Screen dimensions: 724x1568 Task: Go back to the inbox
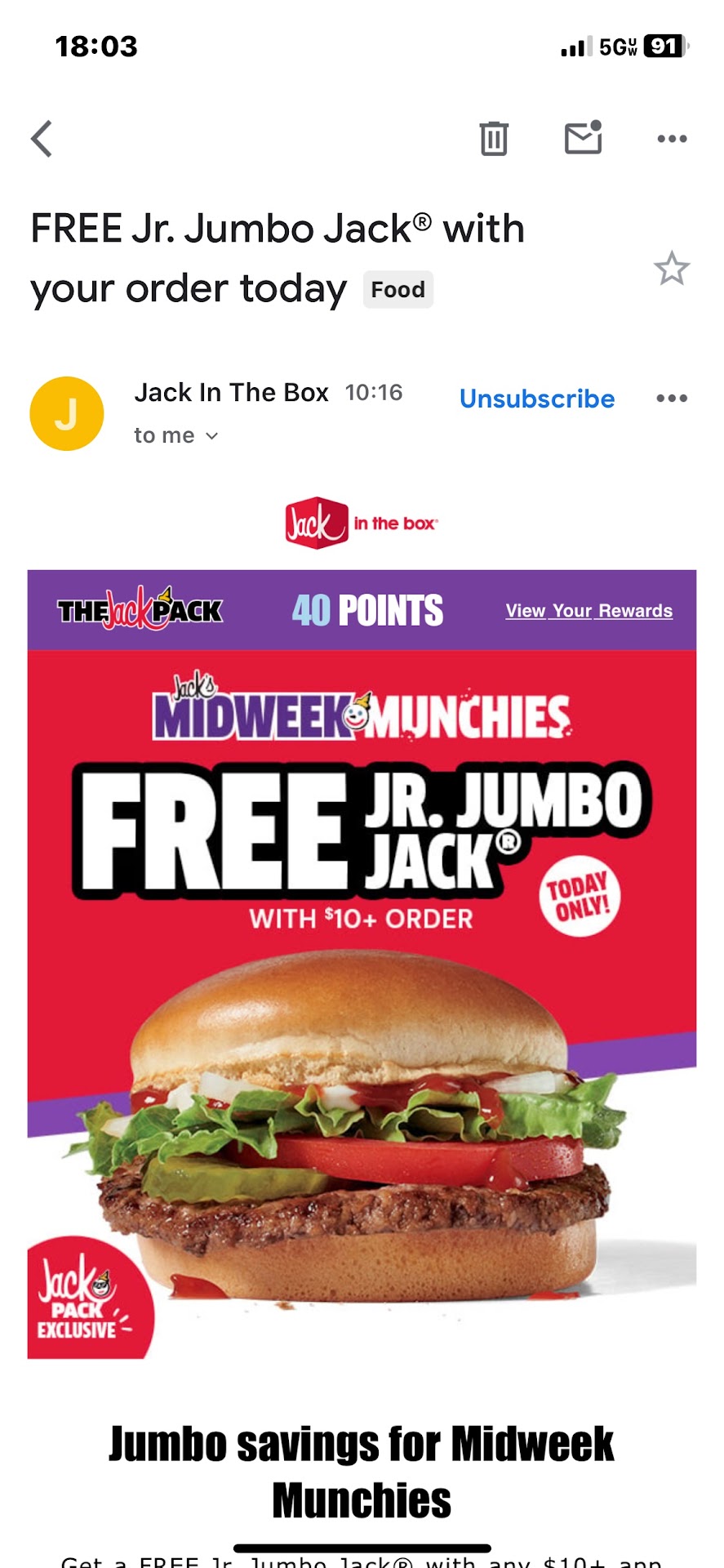click(42, 139)
